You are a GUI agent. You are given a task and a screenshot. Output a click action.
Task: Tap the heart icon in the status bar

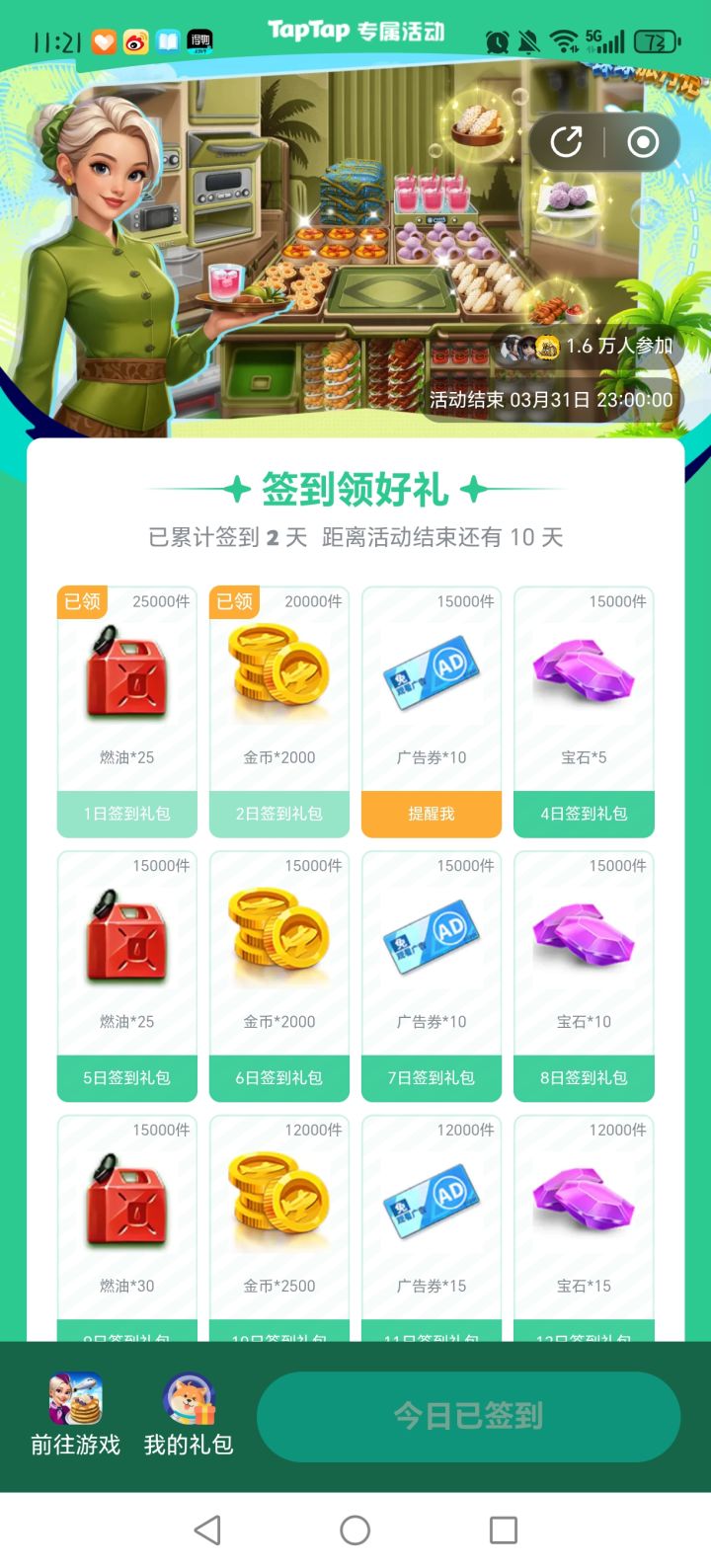click(102, 41)
